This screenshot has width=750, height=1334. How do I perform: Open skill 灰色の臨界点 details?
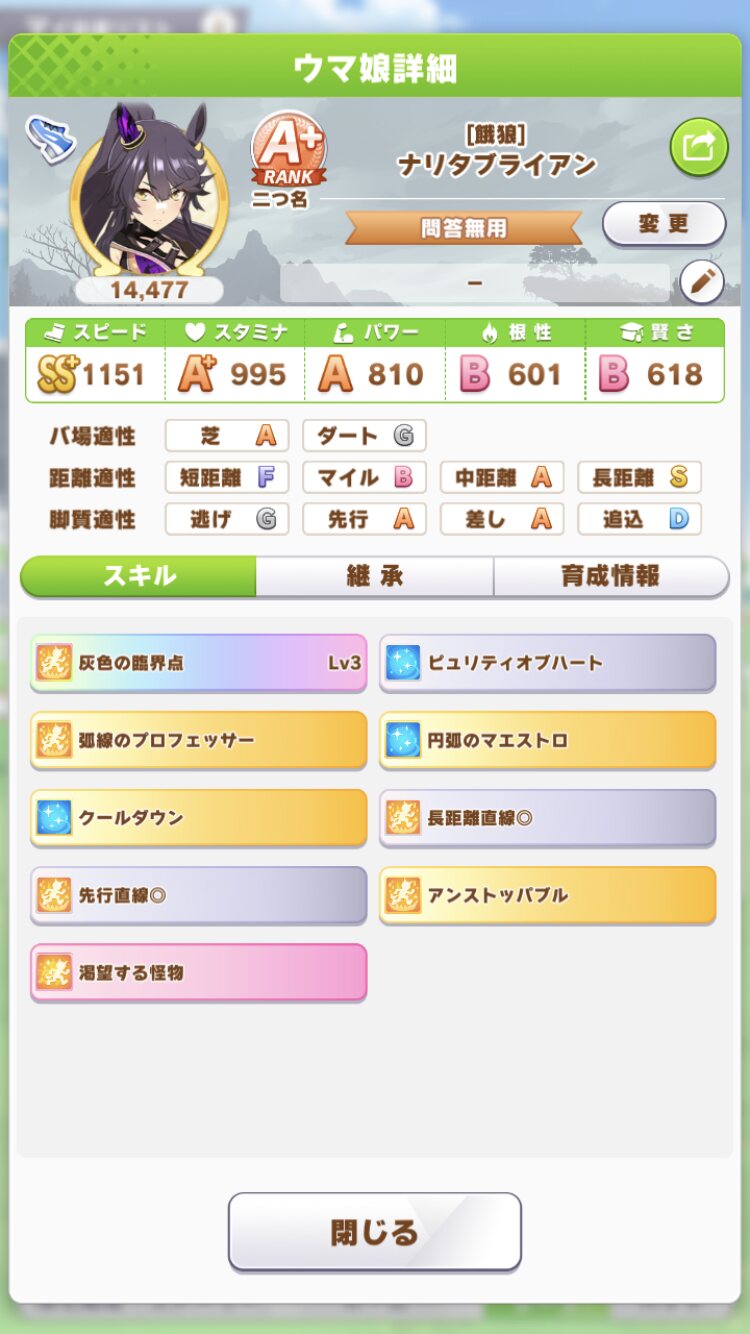[198, 663]
